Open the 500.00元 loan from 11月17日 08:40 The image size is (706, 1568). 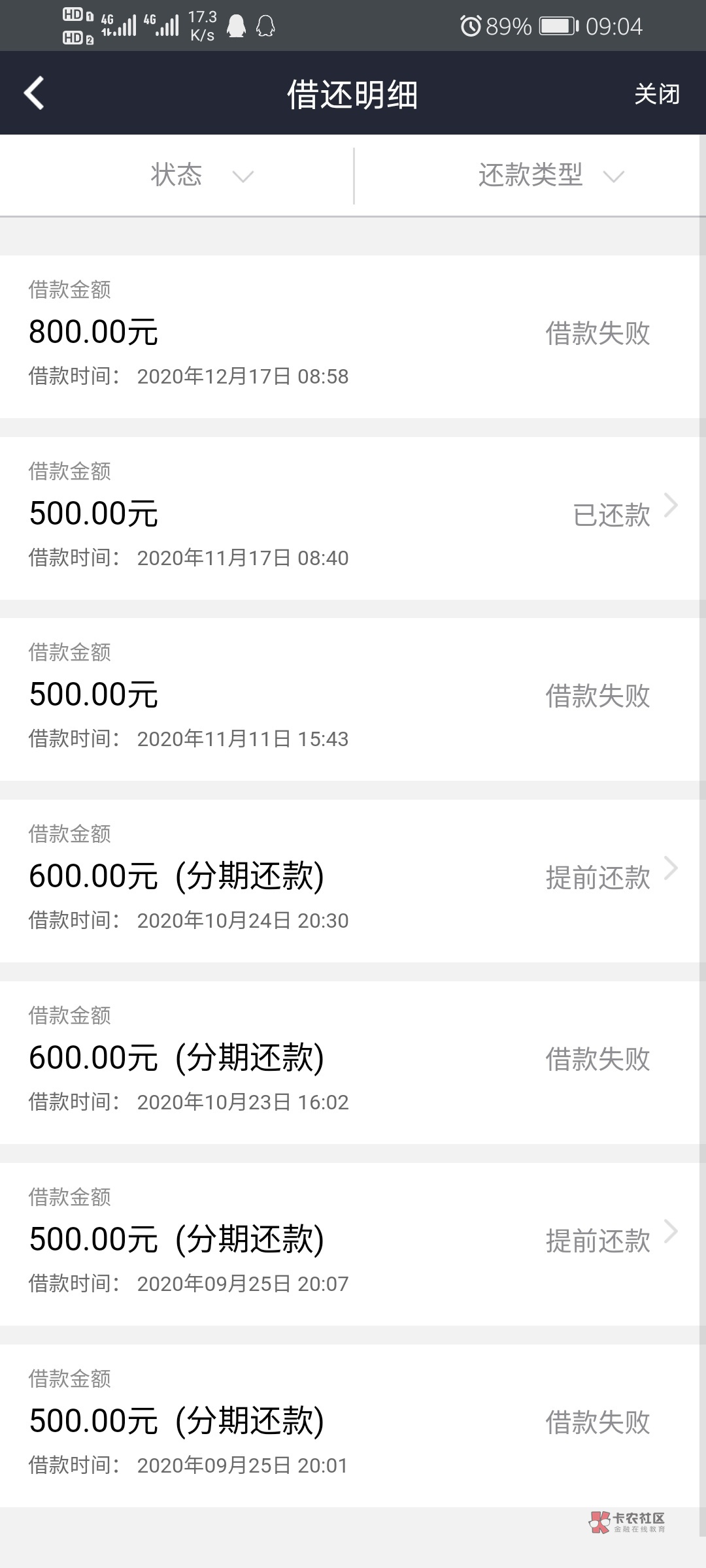(x=353, y=518)
